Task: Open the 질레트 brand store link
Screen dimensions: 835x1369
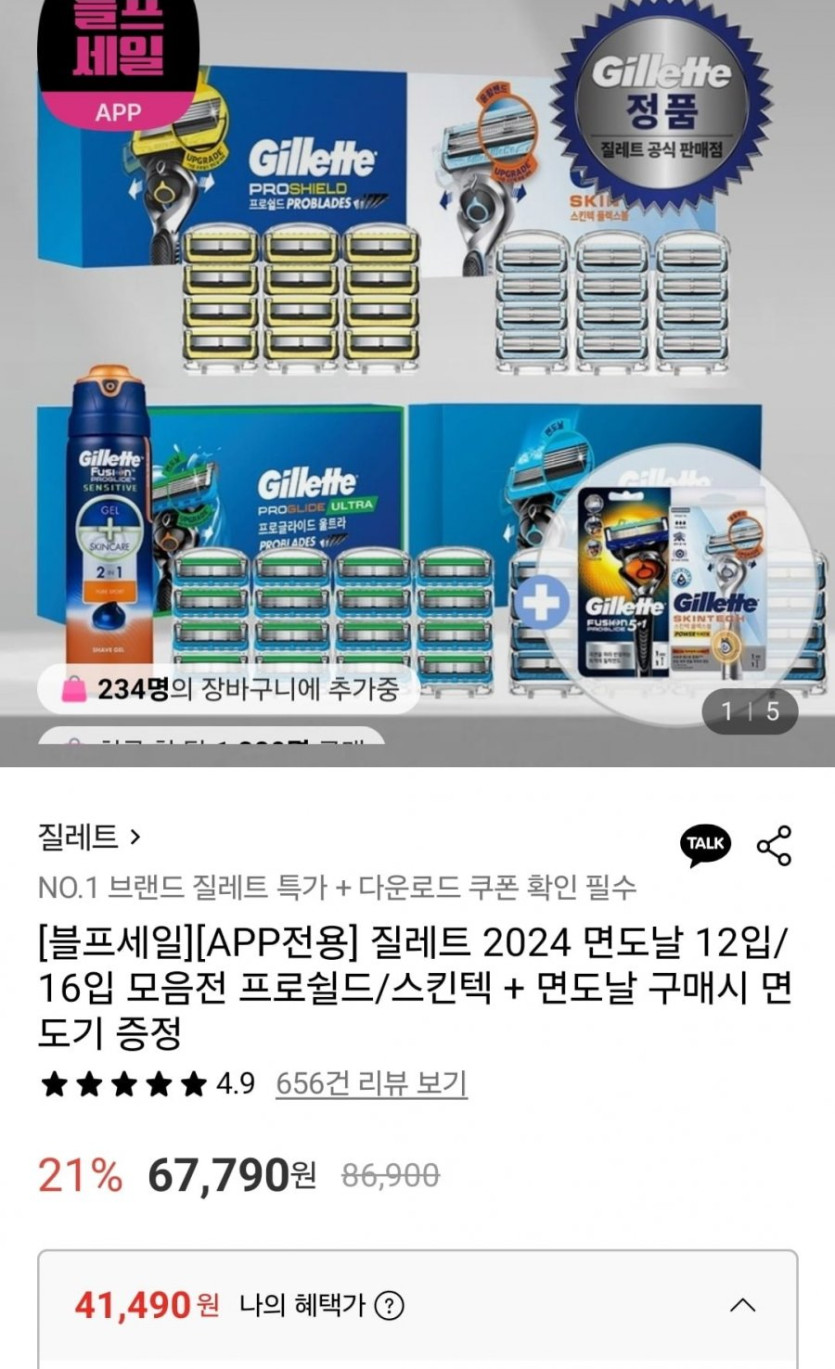Action: pos(88,836)
